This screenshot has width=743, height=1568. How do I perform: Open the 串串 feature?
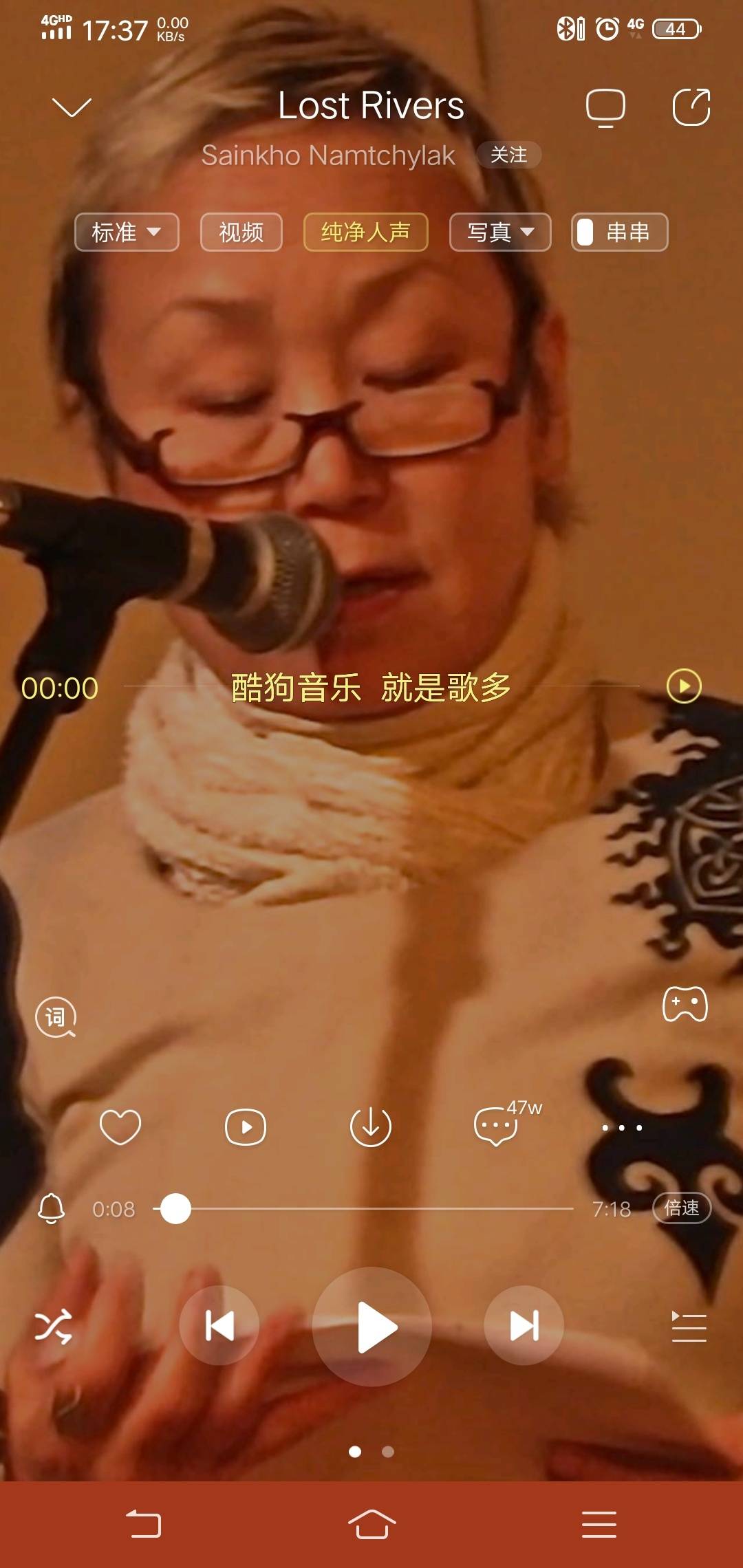click(619, 232)
